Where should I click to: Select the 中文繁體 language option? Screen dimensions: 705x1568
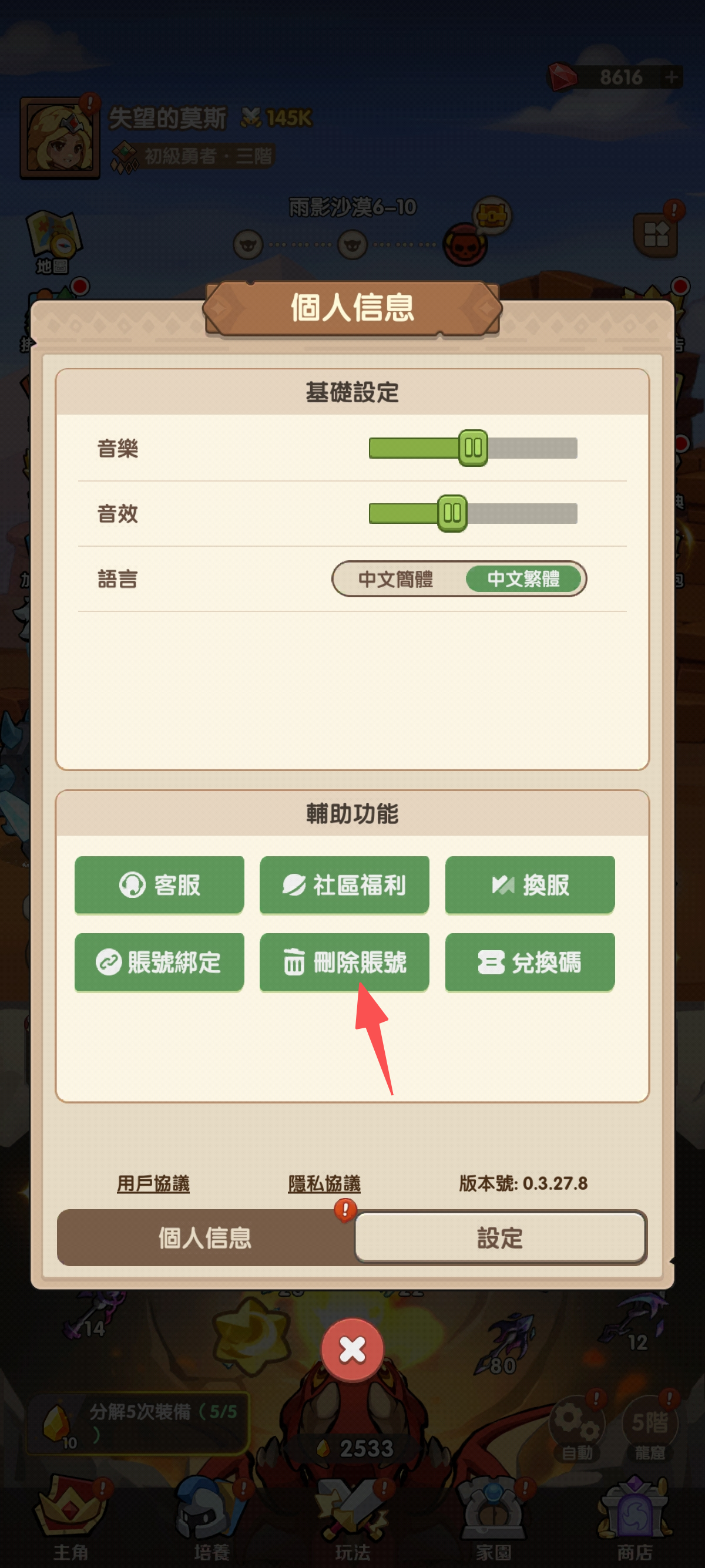click(x=523, y=579)
